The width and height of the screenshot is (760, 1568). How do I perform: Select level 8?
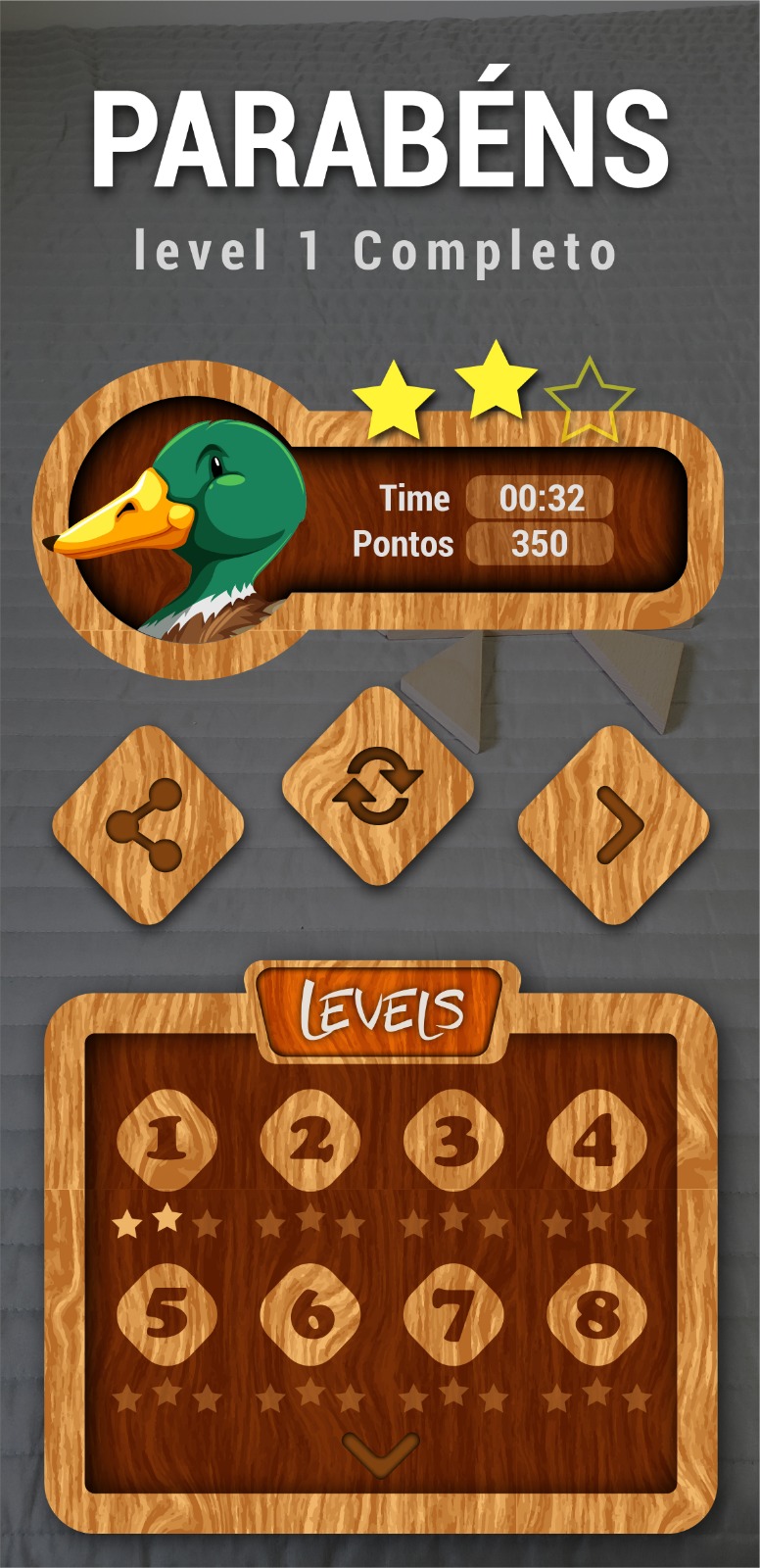[596, 1314]
